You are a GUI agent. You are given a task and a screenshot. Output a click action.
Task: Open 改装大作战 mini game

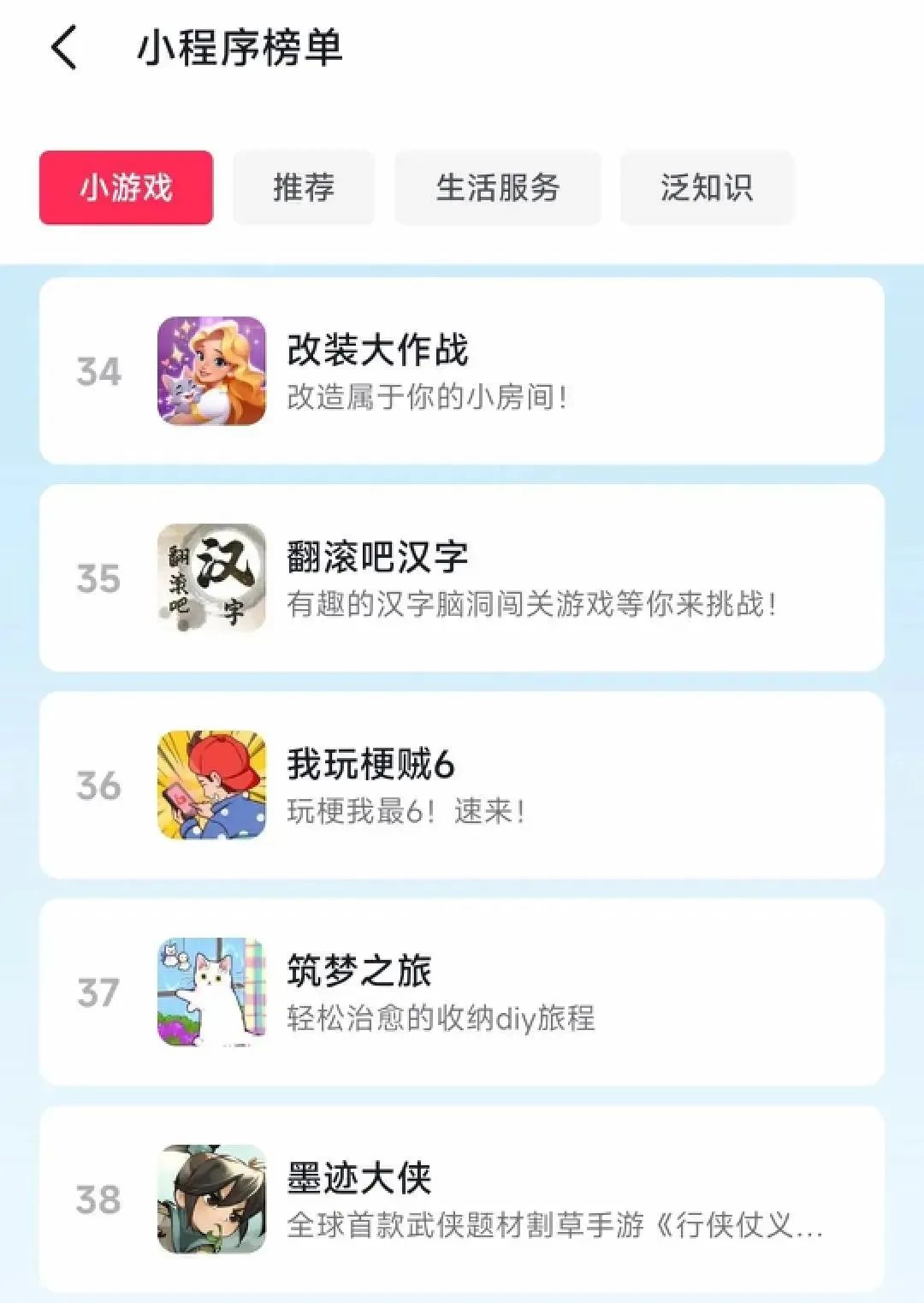click(462, 370)
